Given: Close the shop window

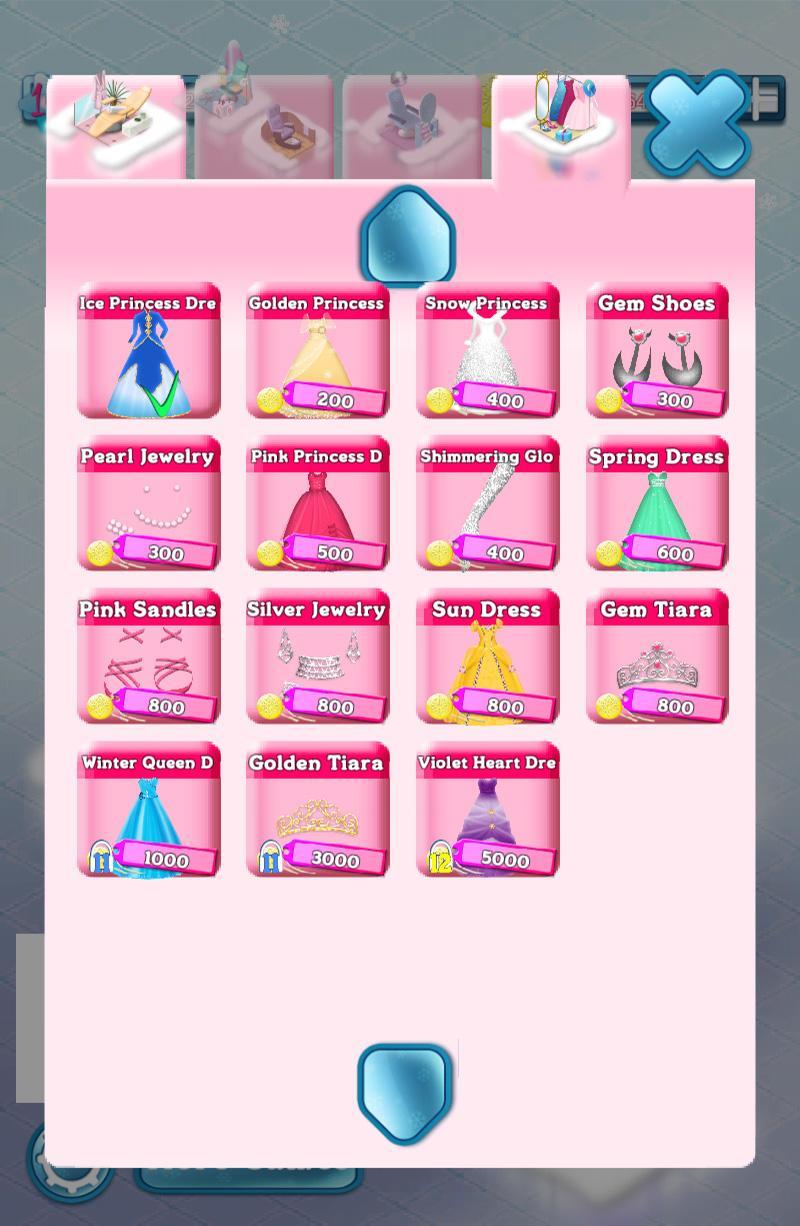Looking at the screenshot, I should (x=697, y=122).
